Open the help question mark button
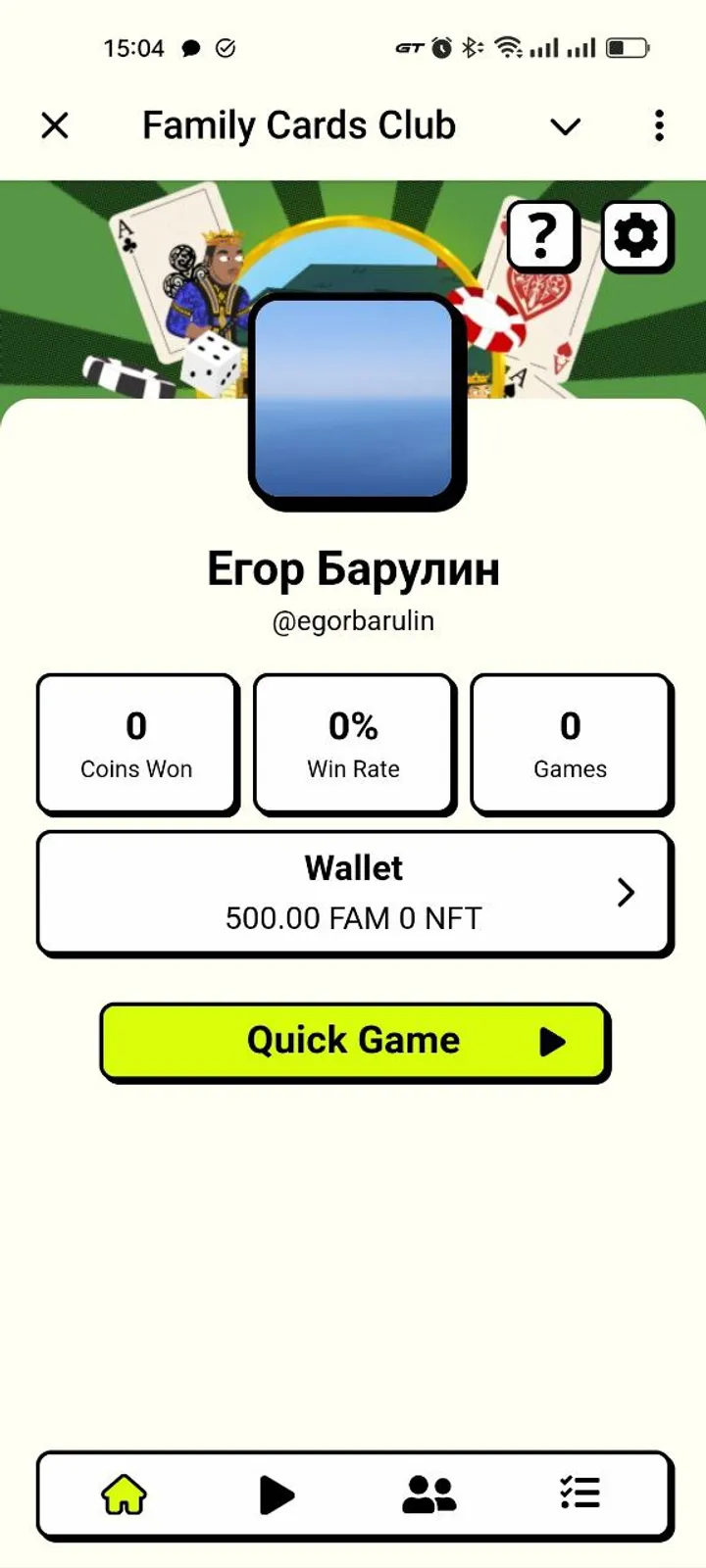Viewport: 706px width, 1568px height. [x=542, y=235]
